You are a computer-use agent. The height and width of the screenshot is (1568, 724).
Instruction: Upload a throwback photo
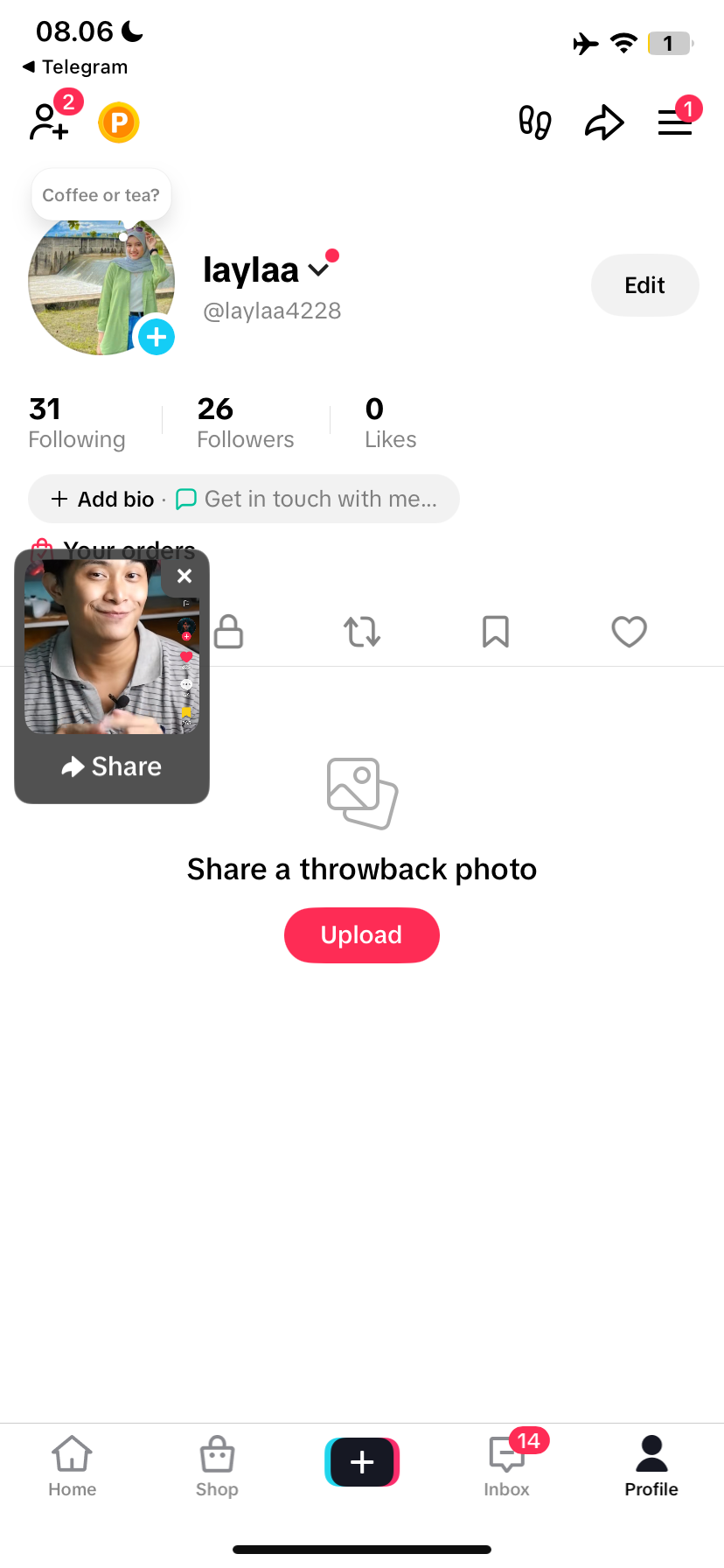361,935
